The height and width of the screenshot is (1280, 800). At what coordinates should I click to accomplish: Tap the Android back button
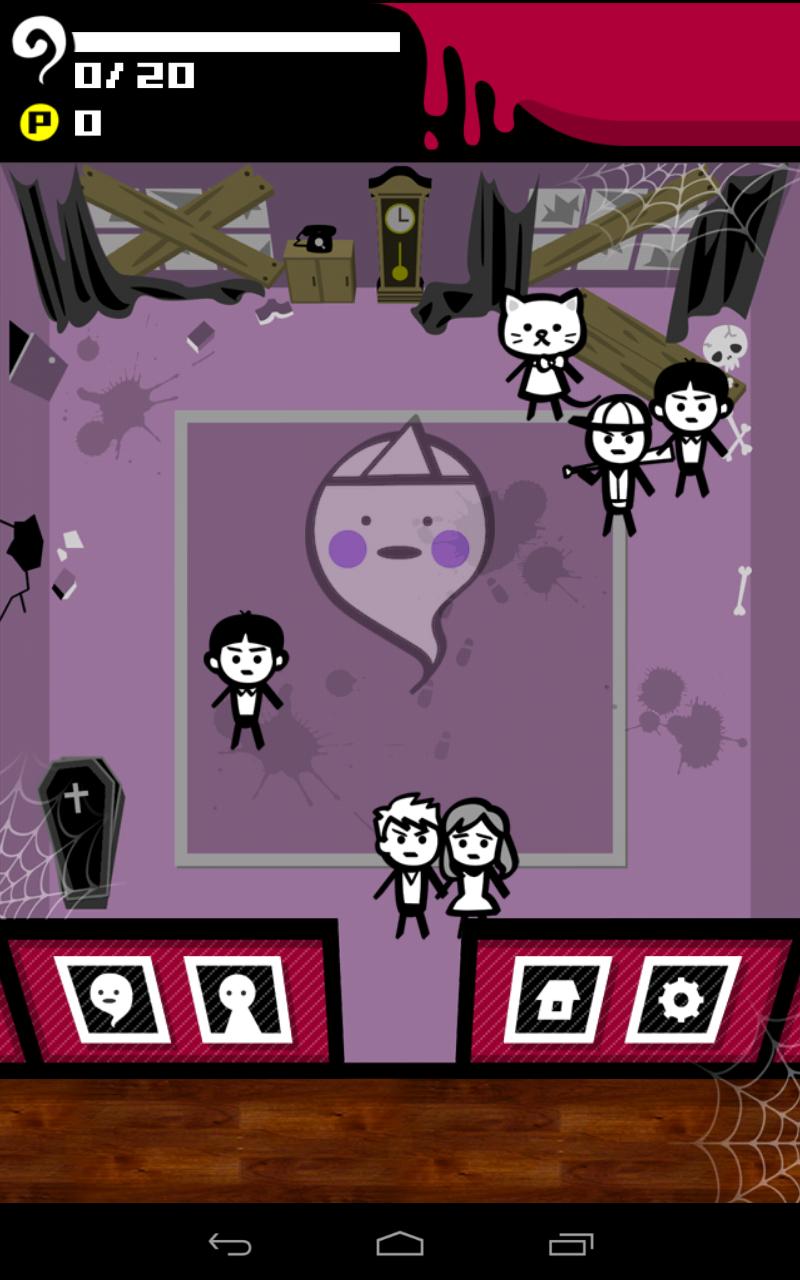[x=230, y=1244]
